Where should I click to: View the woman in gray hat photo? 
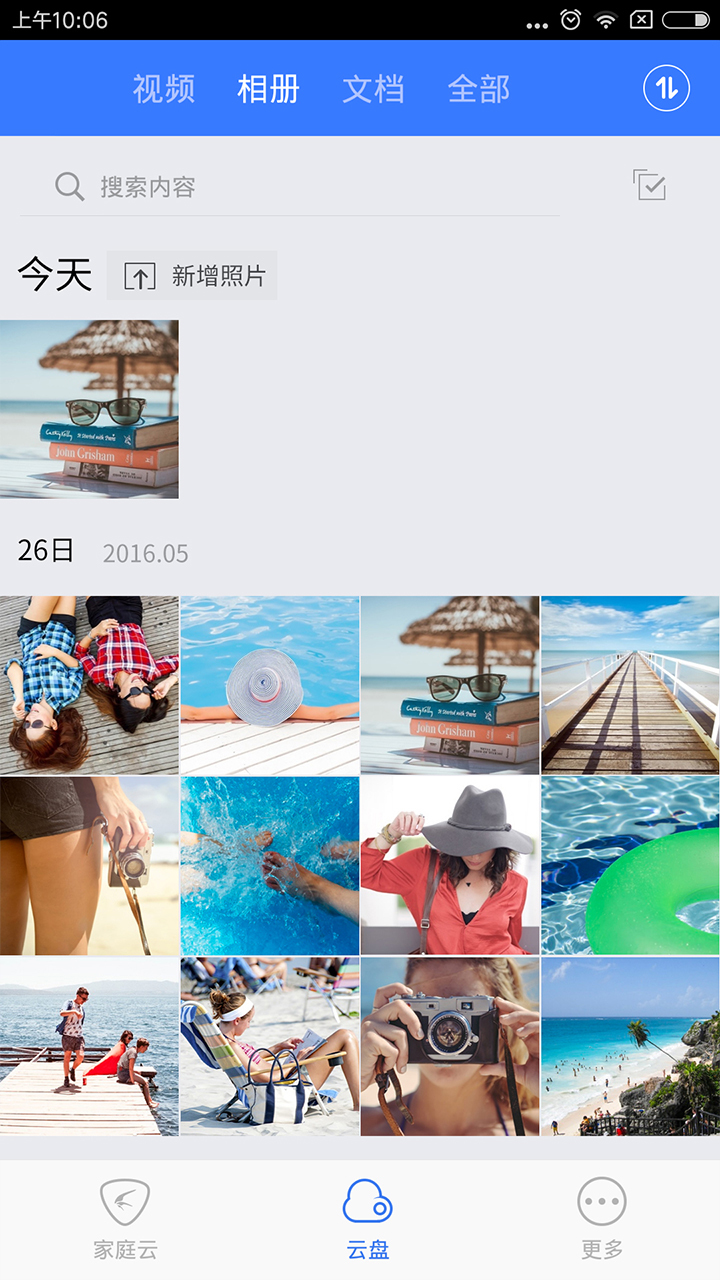[450, 866]
